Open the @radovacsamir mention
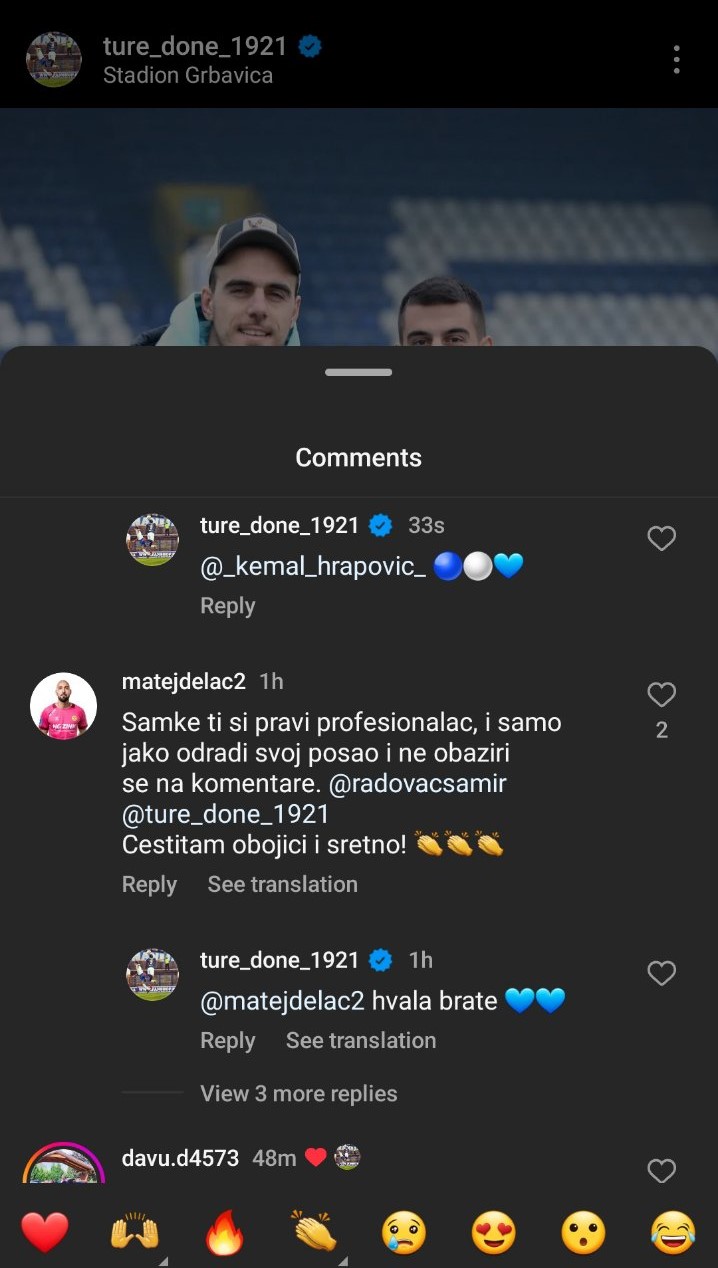718x1268 pixels. 417,784
